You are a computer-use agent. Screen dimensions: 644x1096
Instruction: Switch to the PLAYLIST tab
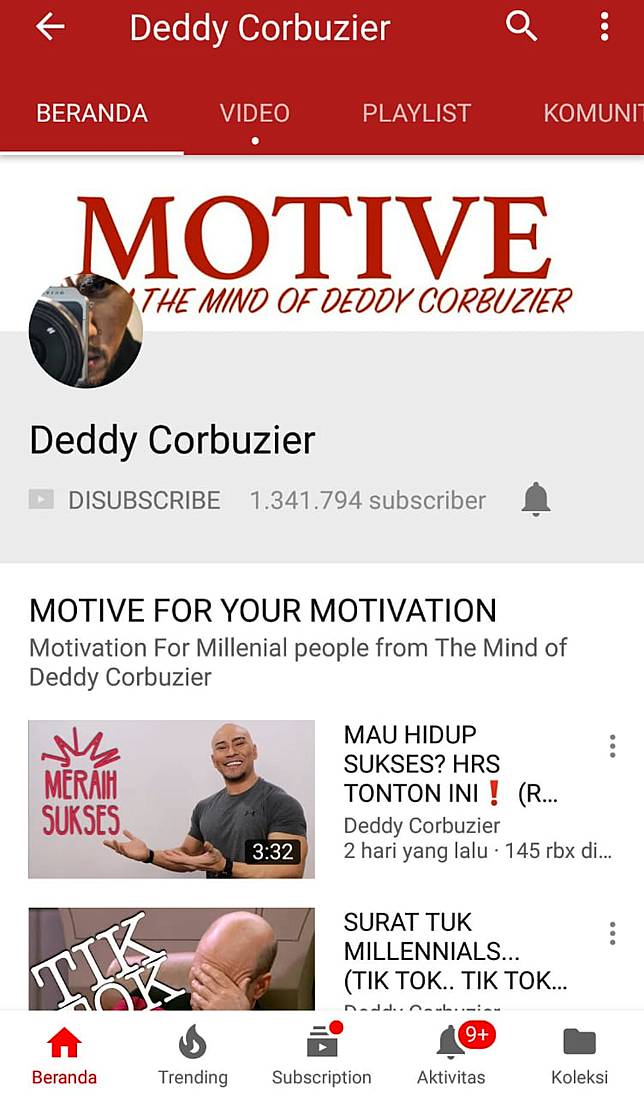(416, 113)
